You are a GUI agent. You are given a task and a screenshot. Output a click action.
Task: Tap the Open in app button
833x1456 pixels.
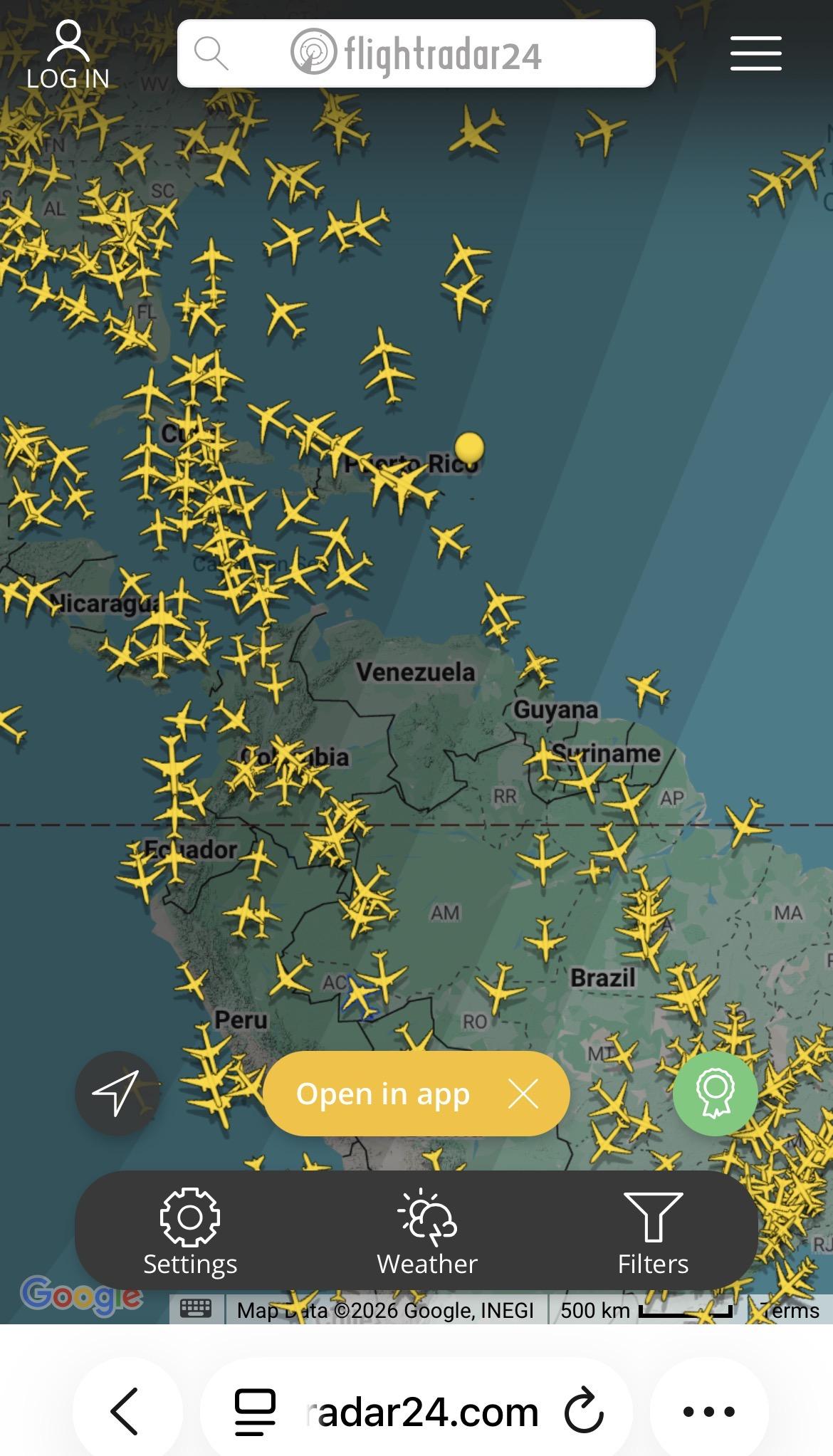coord(383,1094)
